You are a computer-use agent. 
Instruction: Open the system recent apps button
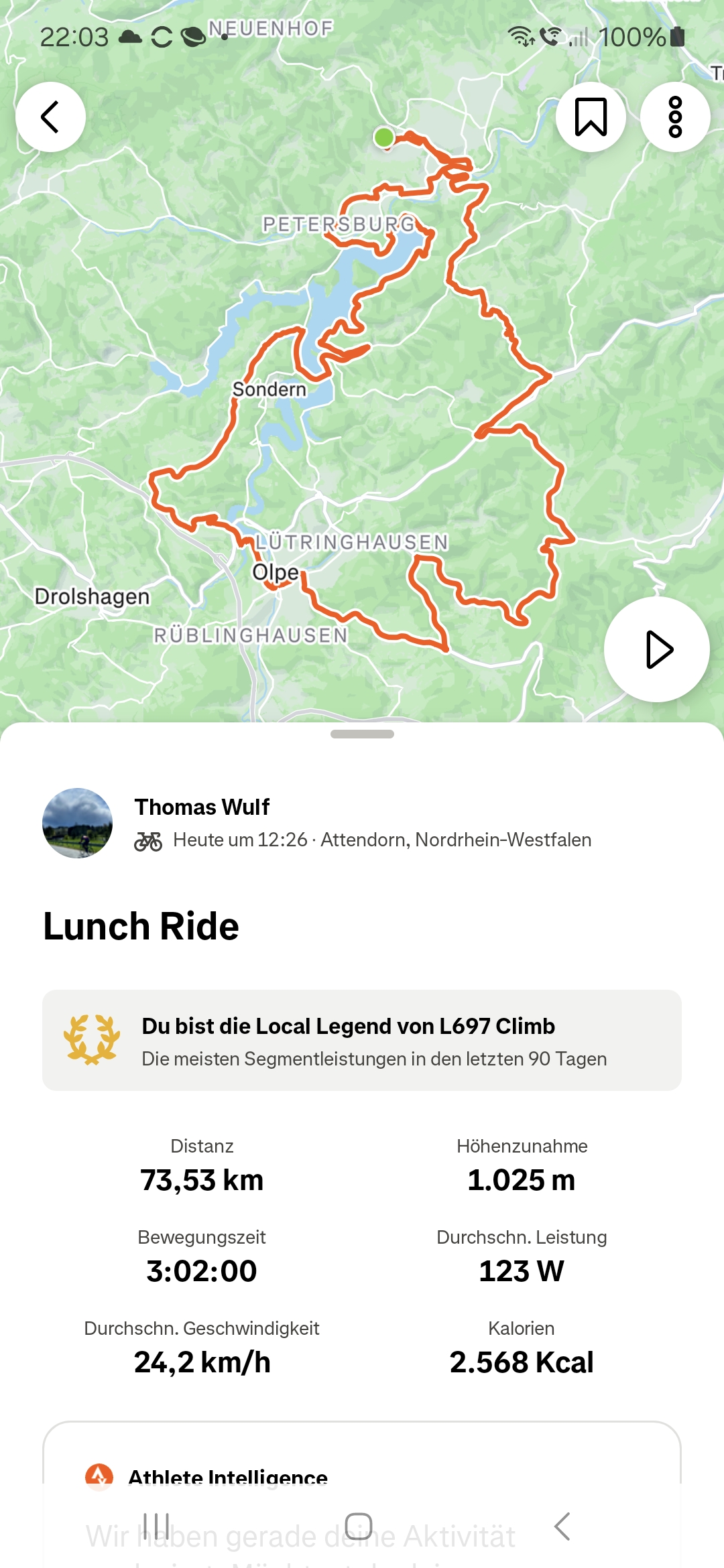pos(156,1526)
